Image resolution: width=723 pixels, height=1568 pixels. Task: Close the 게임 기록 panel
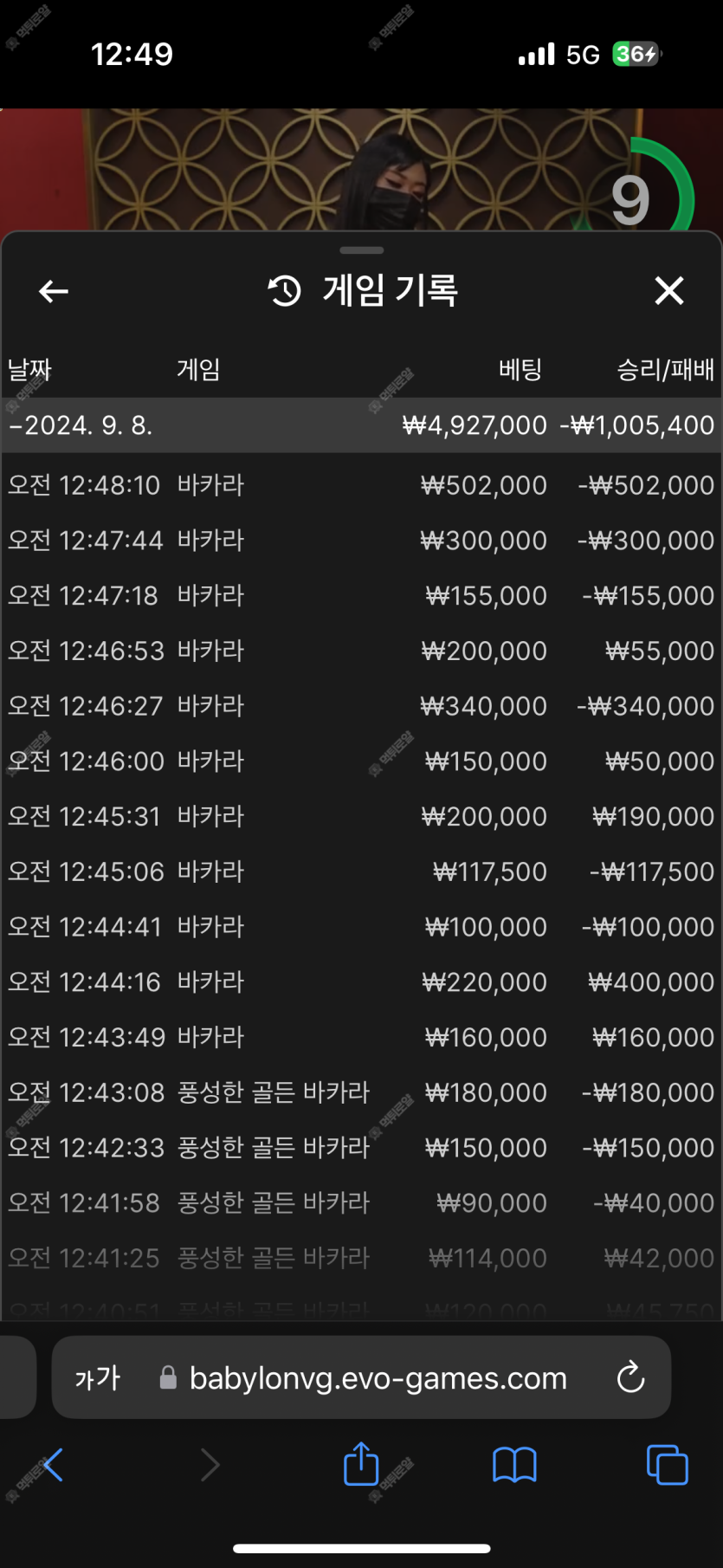(669, 291)
